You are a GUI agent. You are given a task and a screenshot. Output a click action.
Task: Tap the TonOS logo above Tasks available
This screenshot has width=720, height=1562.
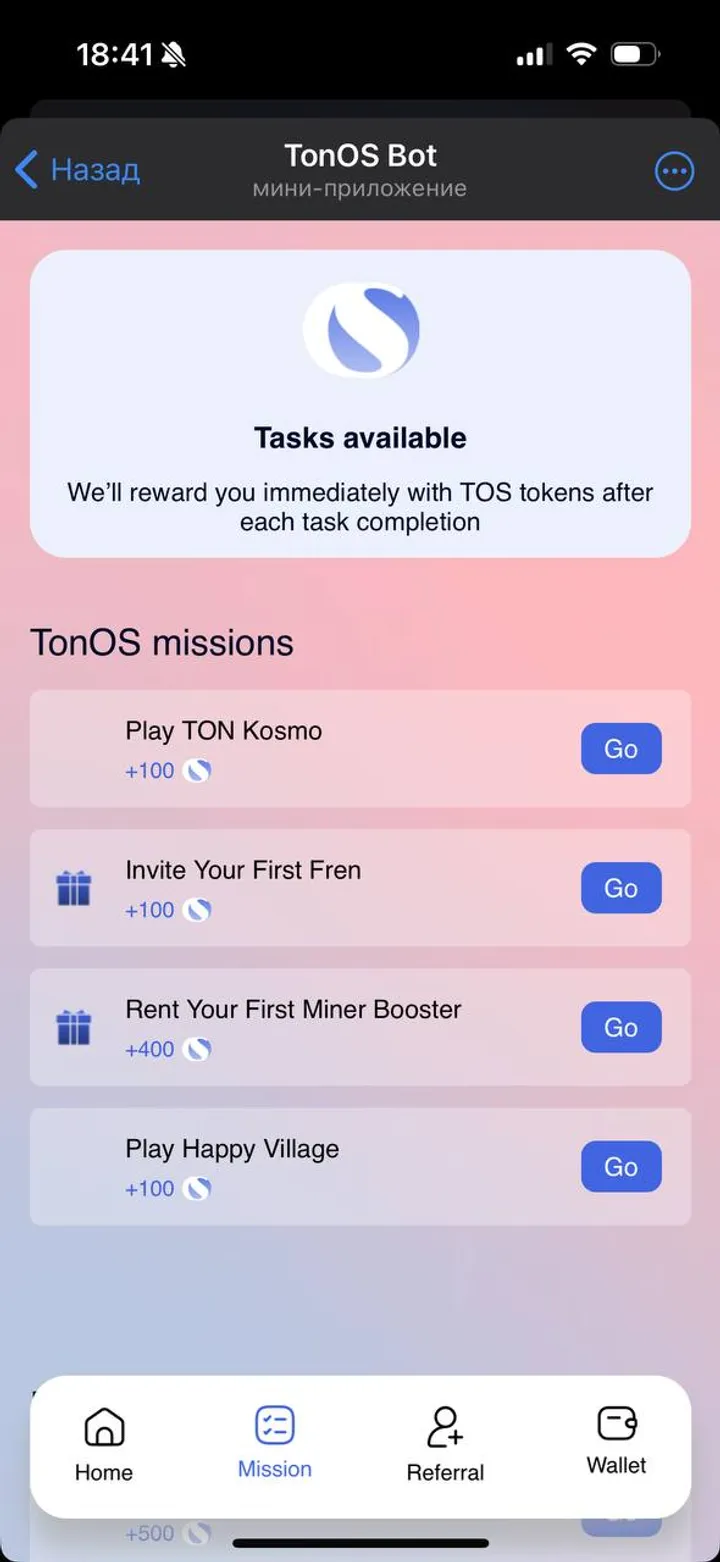pos(360,328)
